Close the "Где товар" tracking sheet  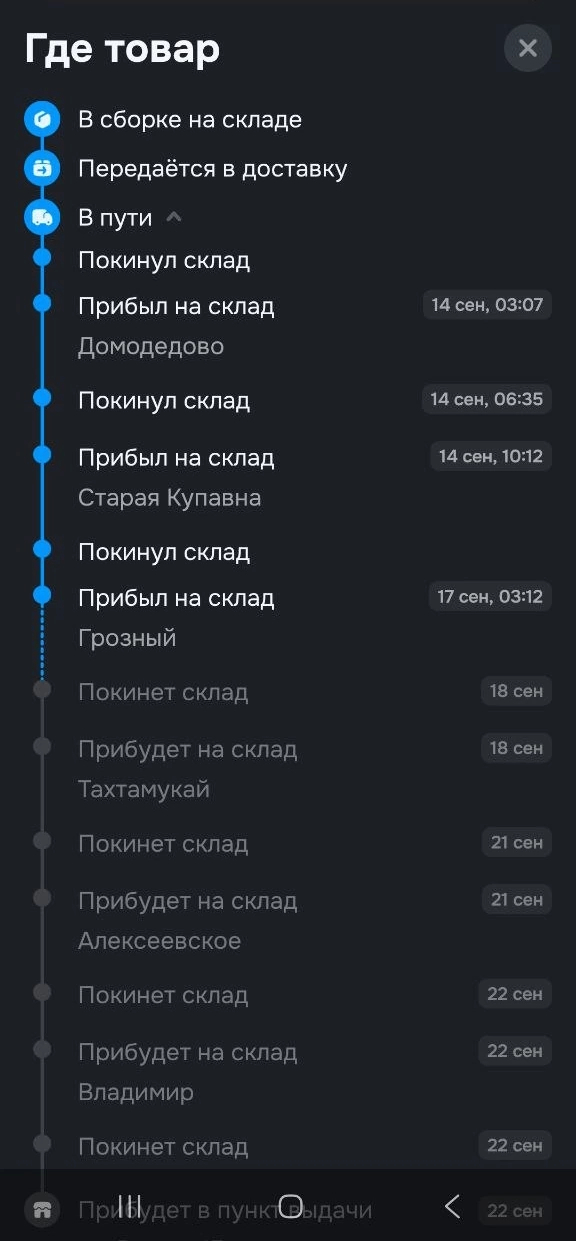(527, 48)
